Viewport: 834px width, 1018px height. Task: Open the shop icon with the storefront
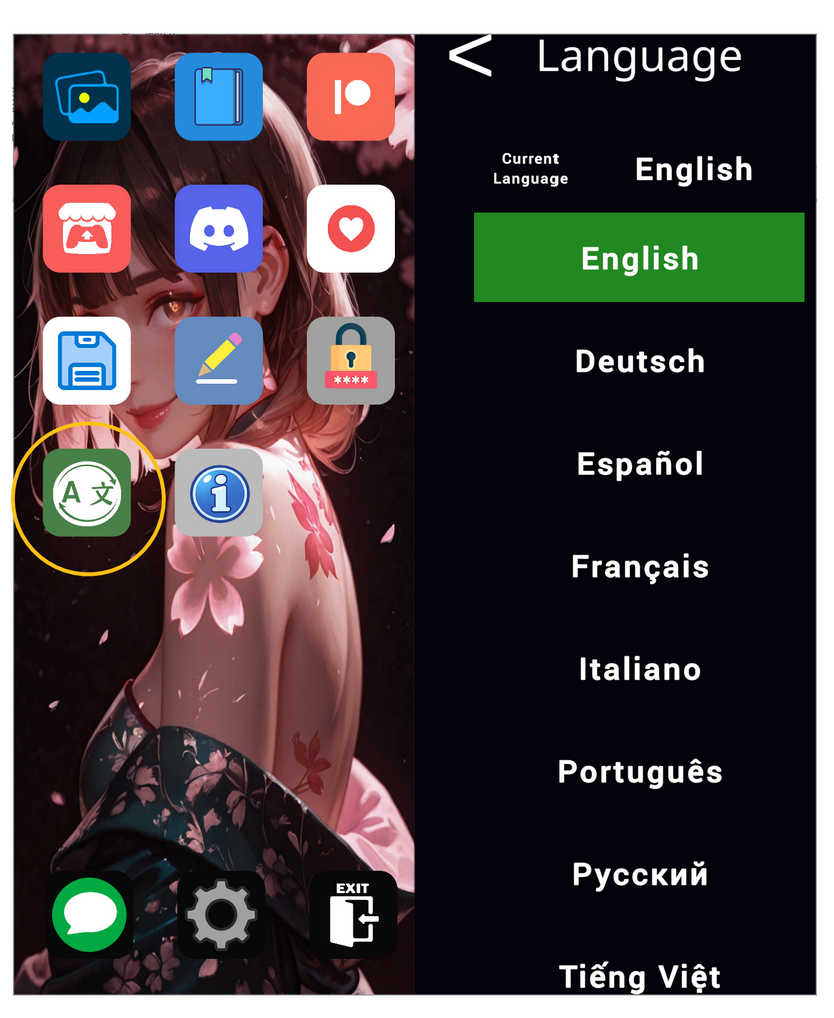click(87, 229)
